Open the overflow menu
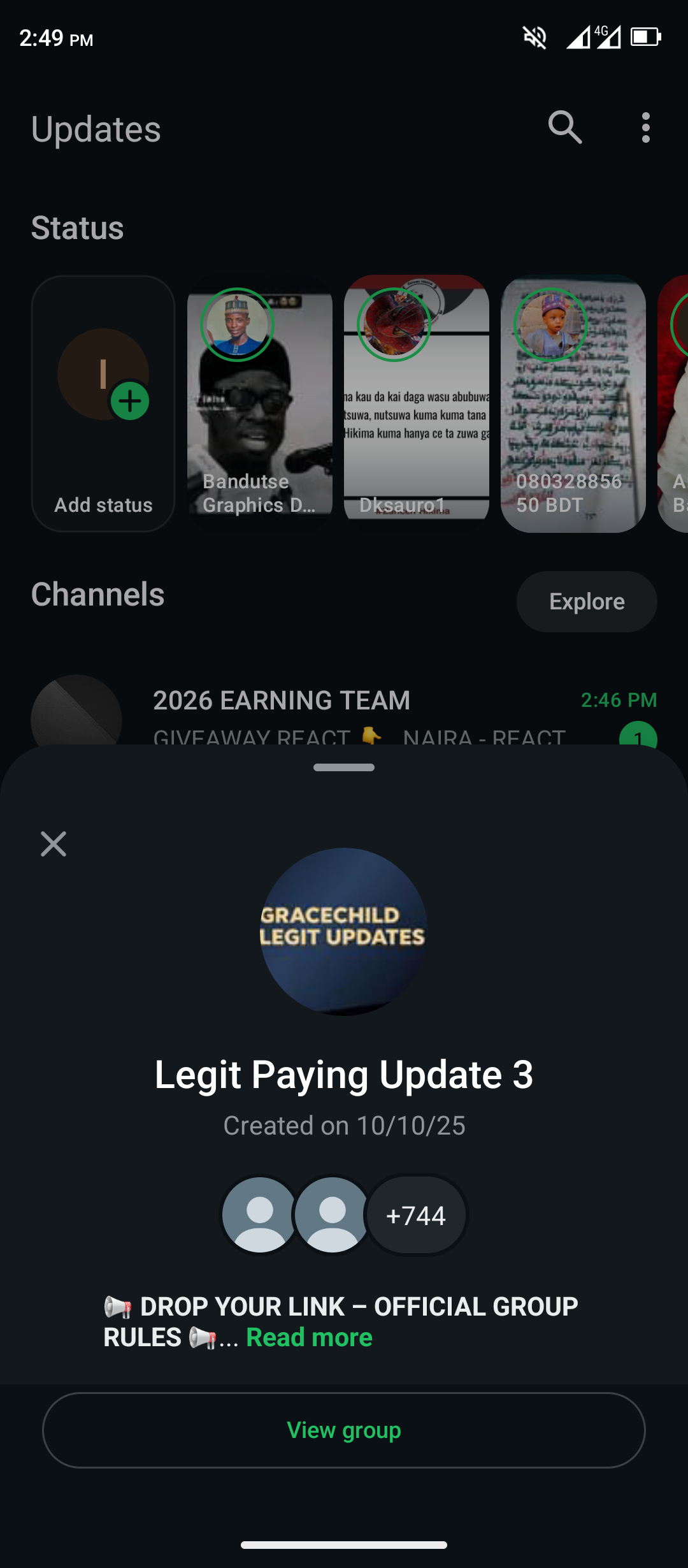Image resolution: width=688 pixels, height=1568 pixels. coord(645,127)
